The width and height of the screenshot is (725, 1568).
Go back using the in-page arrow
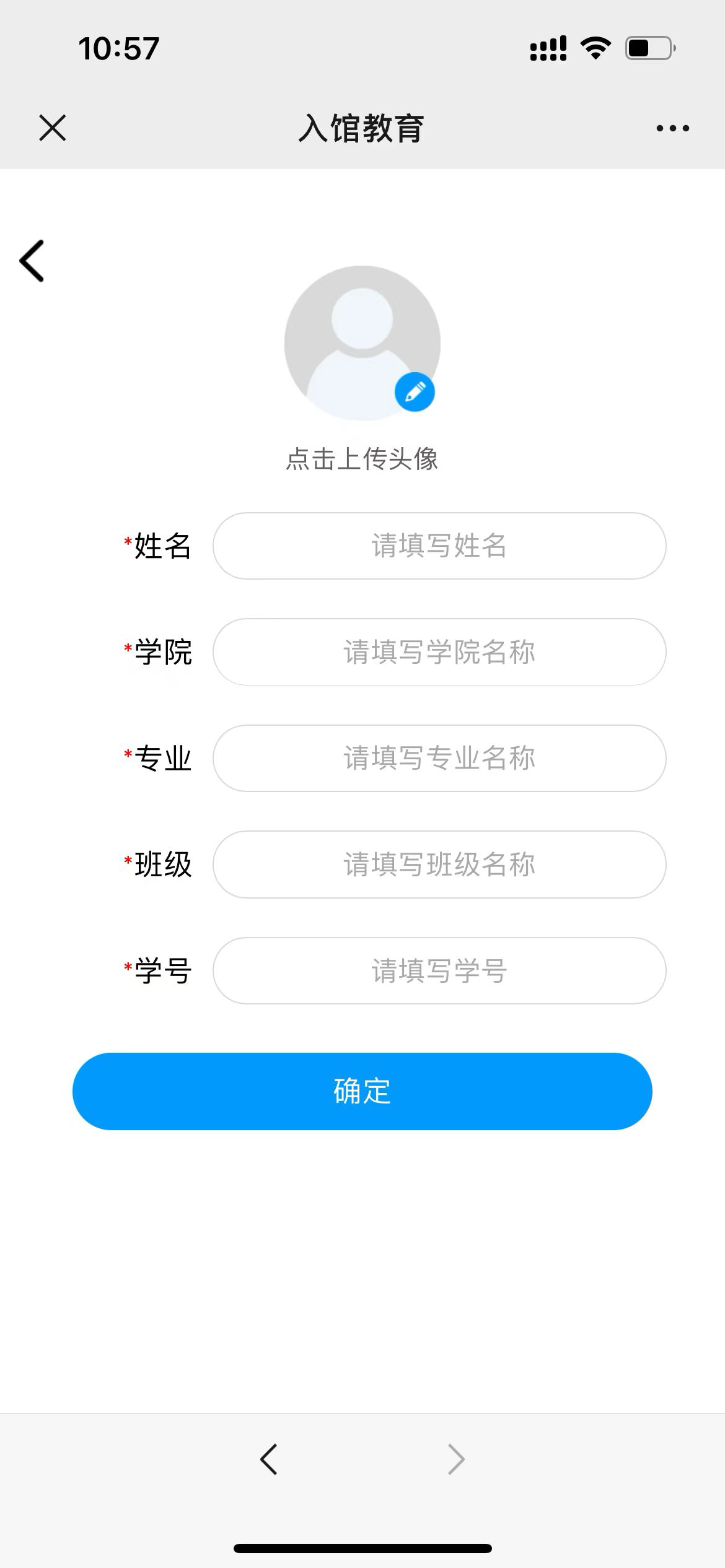click(x=32, y=261)
